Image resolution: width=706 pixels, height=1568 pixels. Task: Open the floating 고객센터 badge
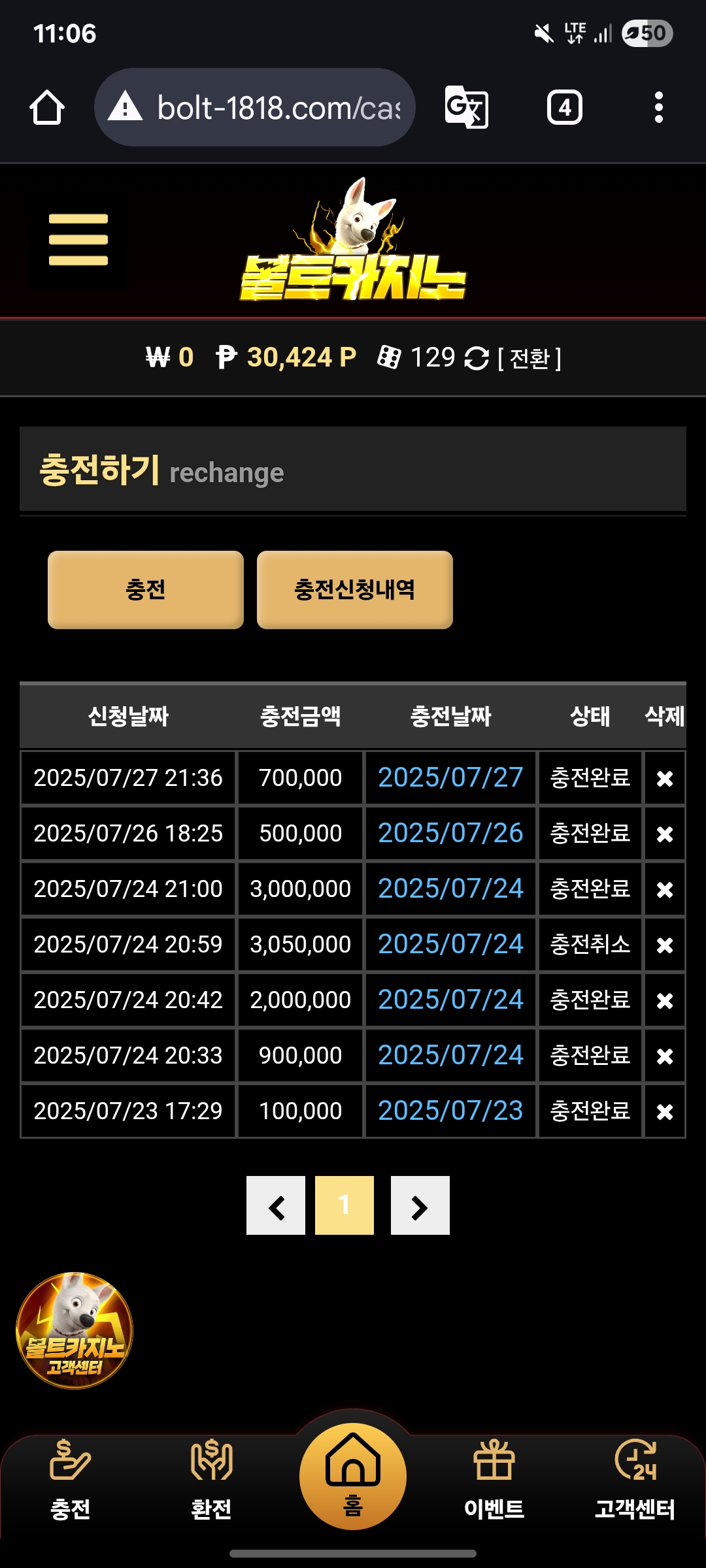[x=75, y=1331]
